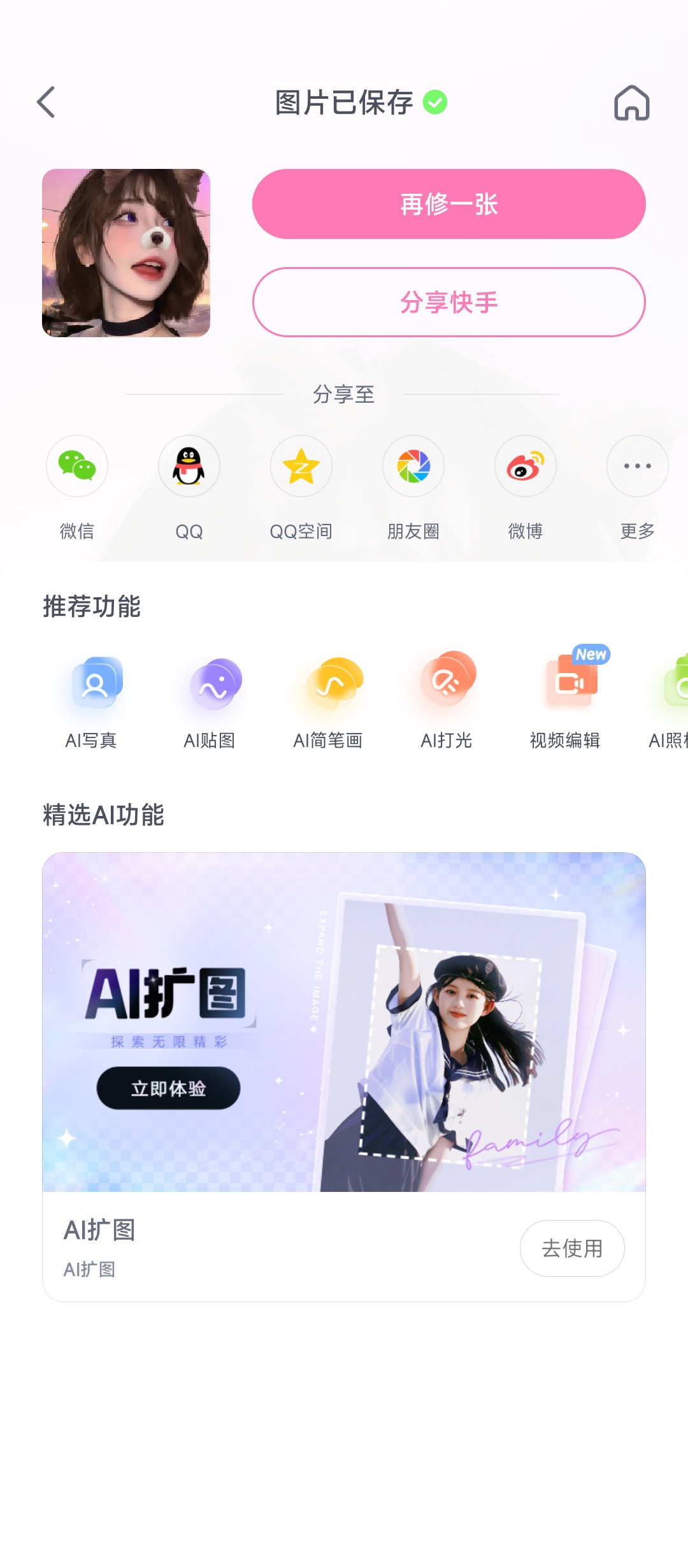Open 视频编辑 marked New
688x1568 pixels.
click(565, 701)
